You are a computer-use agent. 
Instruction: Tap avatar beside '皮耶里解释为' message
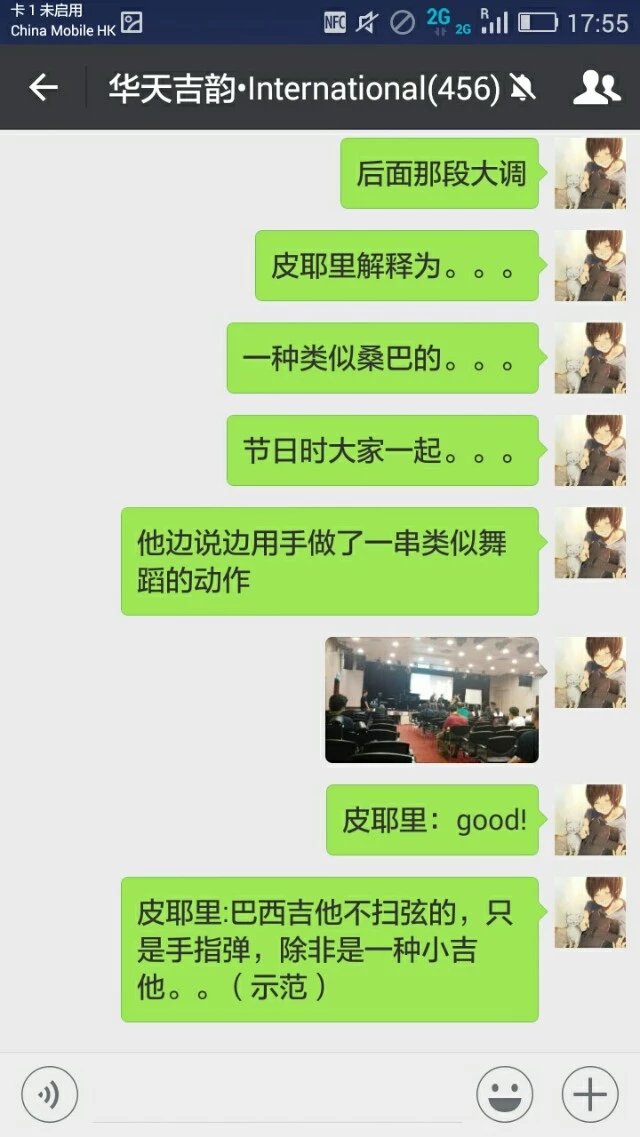590,265
